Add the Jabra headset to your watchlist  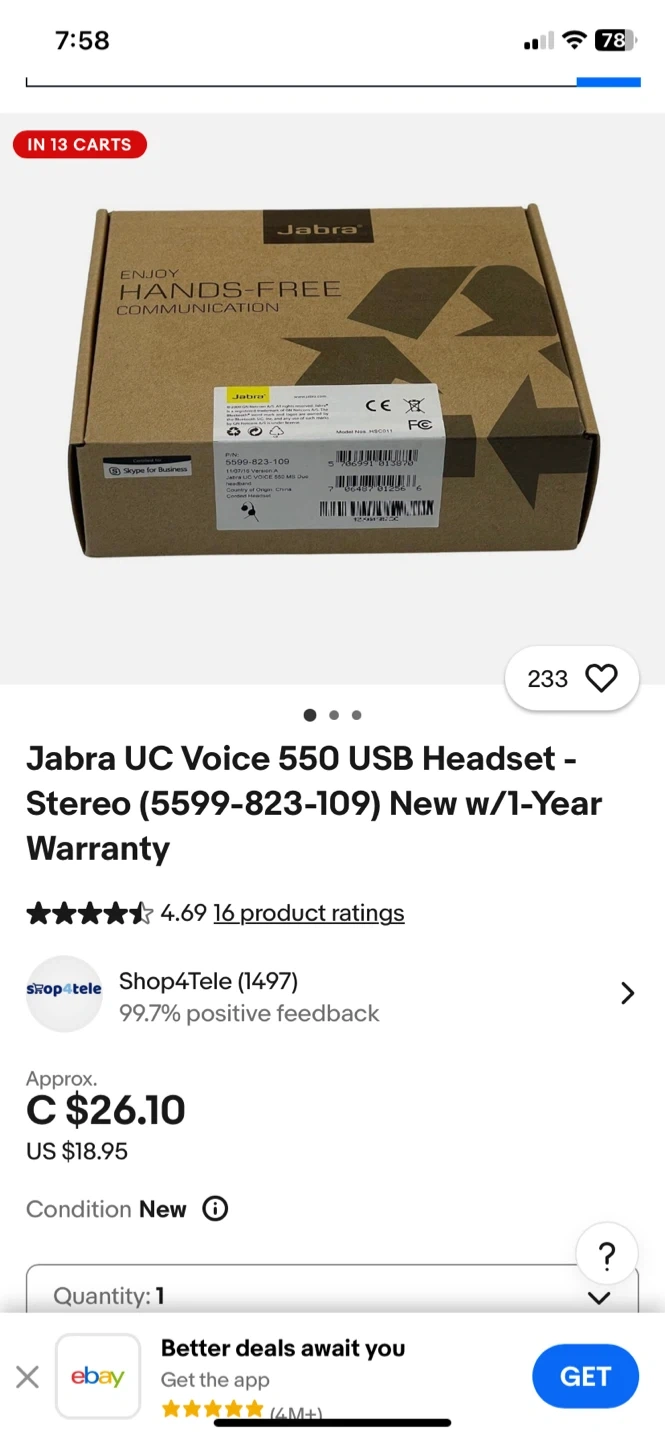pyautogui.click(x=601, y=679)
